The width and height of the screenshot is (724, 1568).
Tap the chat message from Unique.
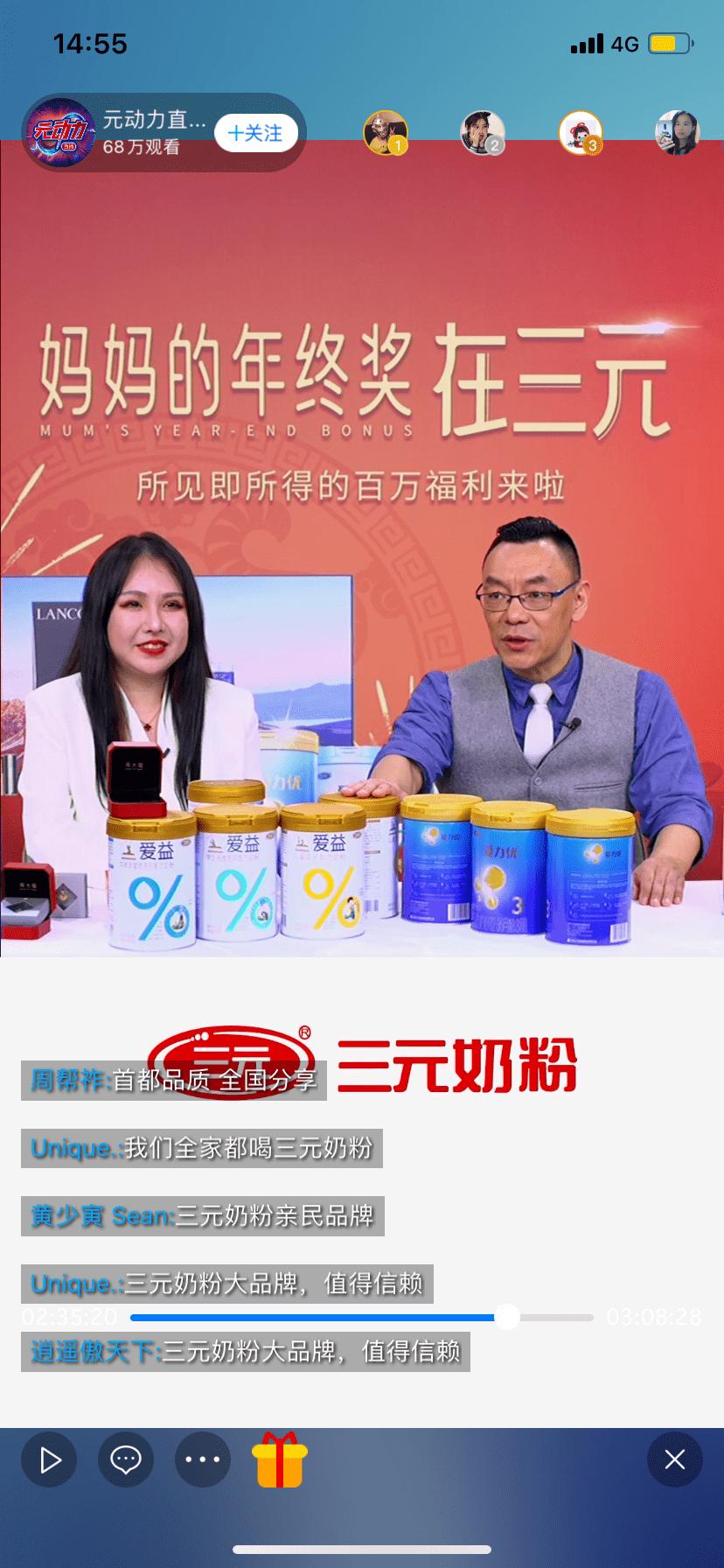pyautogui.click(x=199, y=1149)
